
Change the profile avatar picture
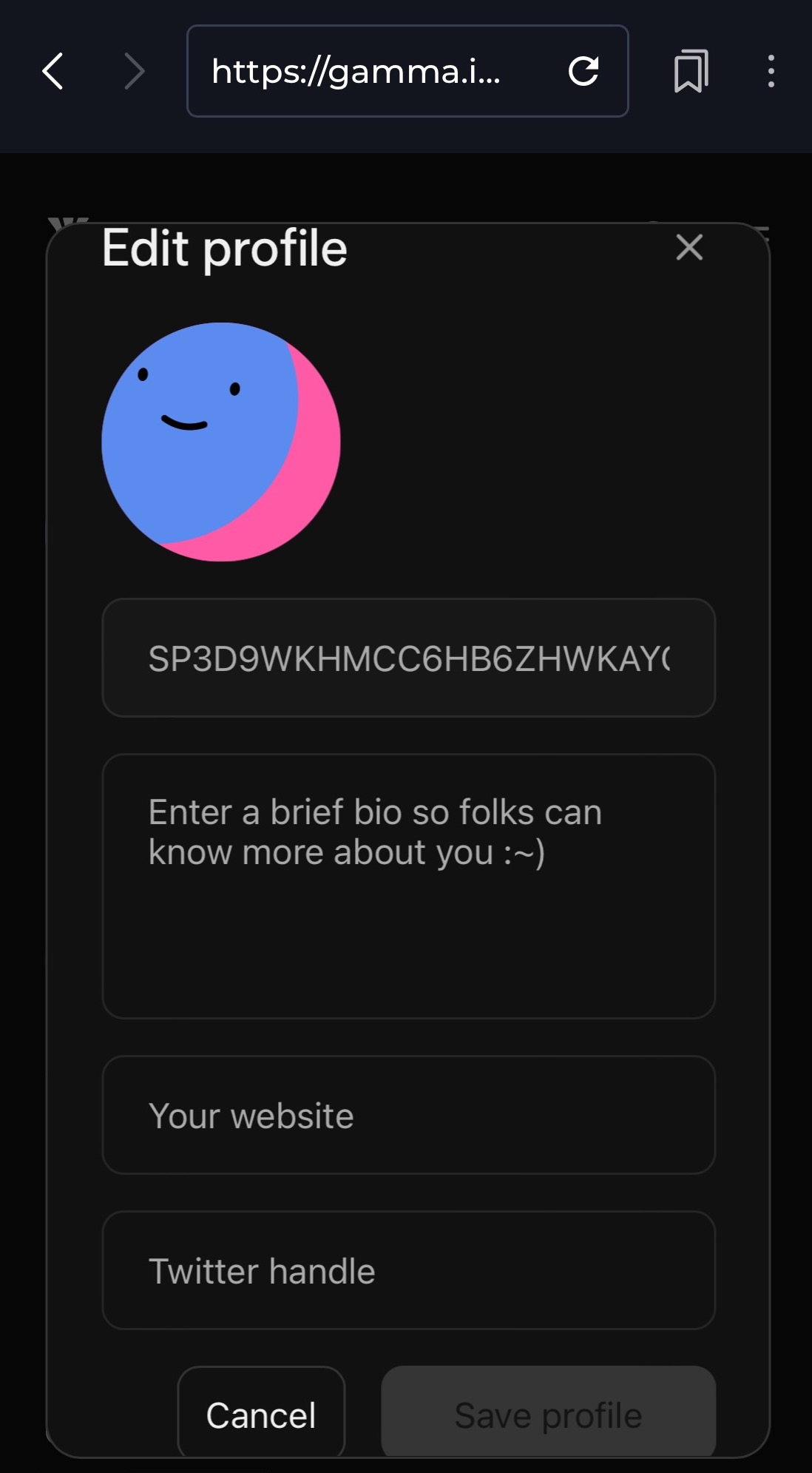(221, 442)
